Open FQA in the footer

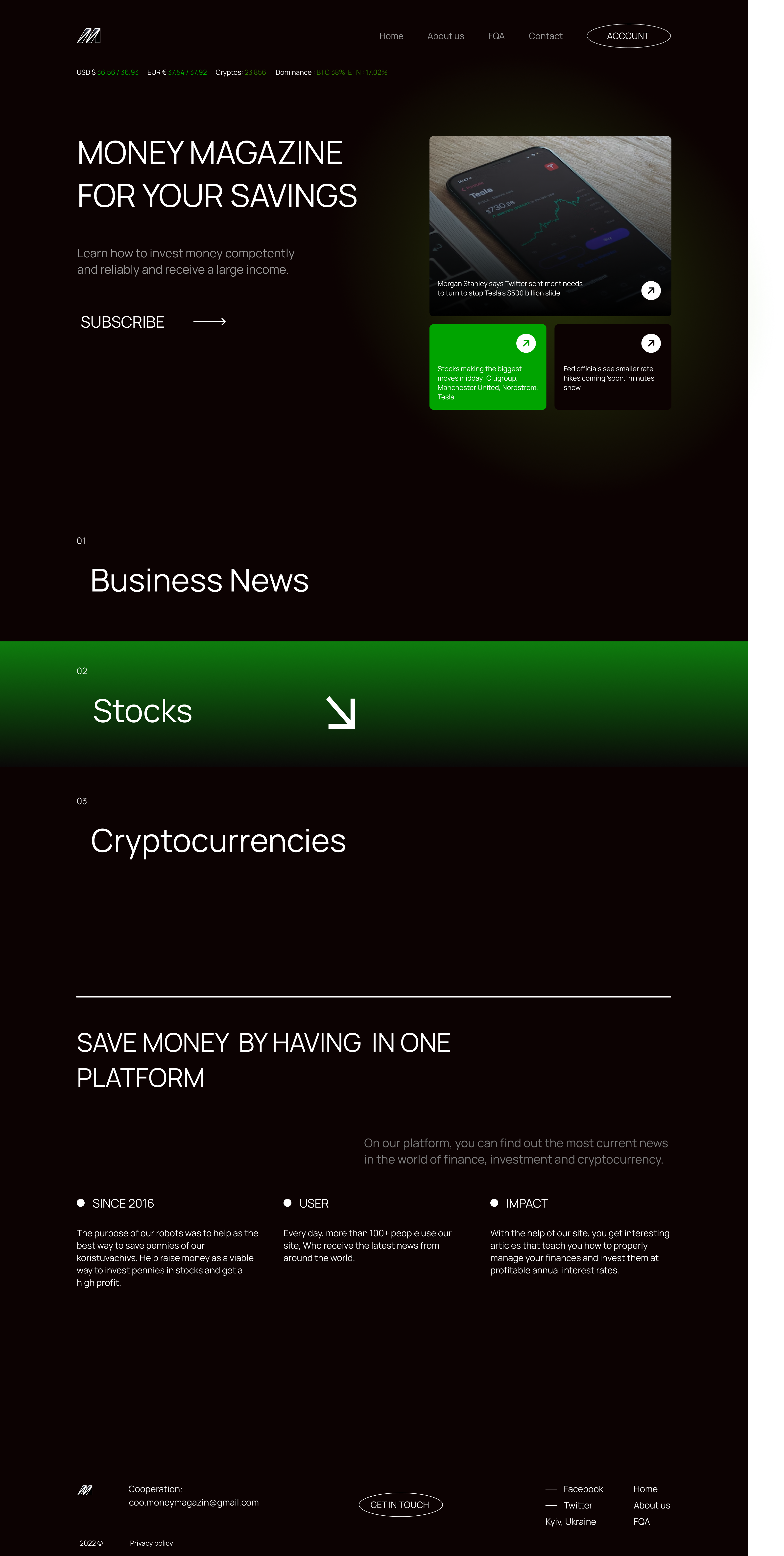pyautogui.click(x=641, y=1522)
